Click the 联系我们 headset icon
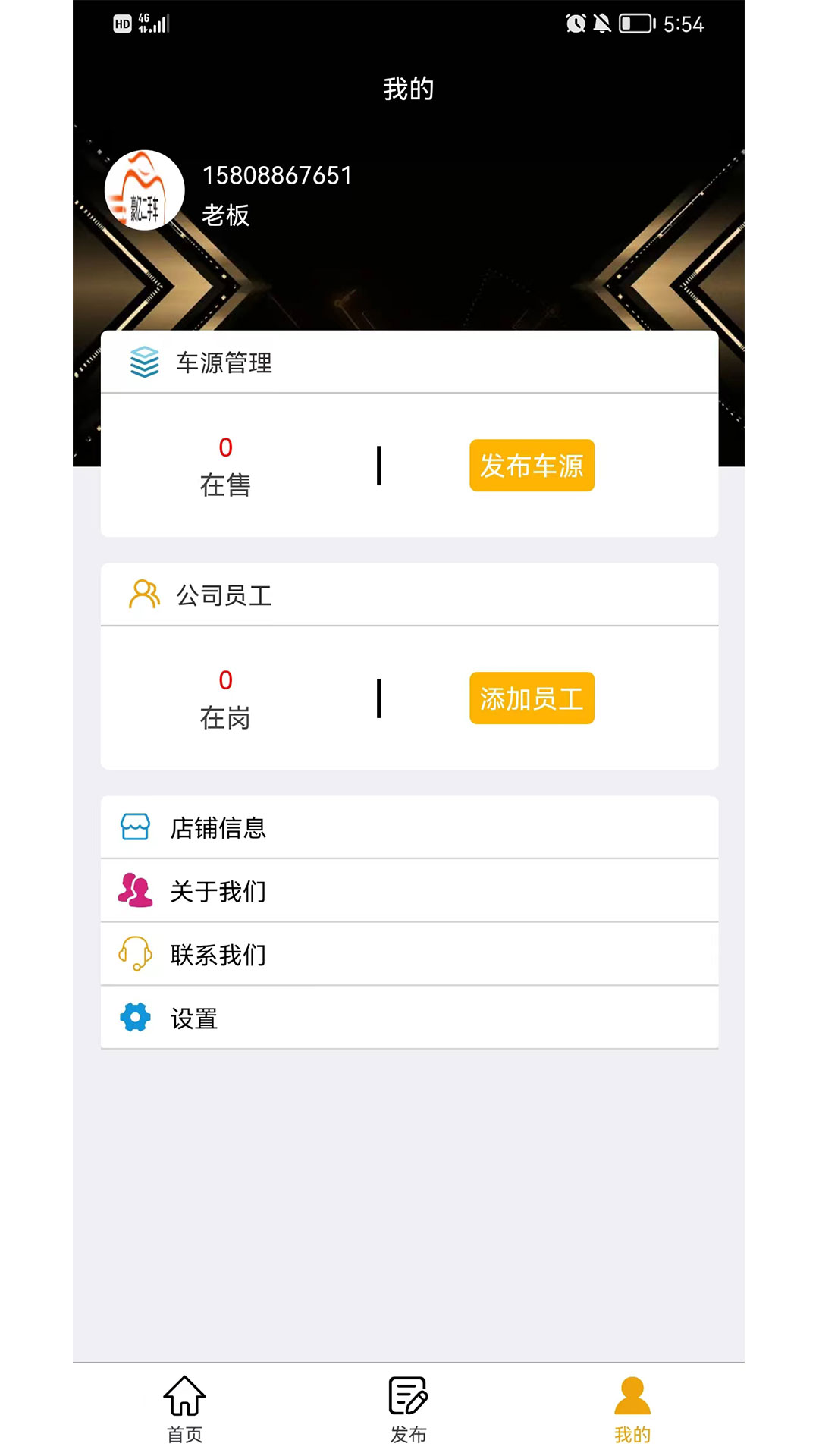The image size is (819, 1456). [x=135, y=955]
